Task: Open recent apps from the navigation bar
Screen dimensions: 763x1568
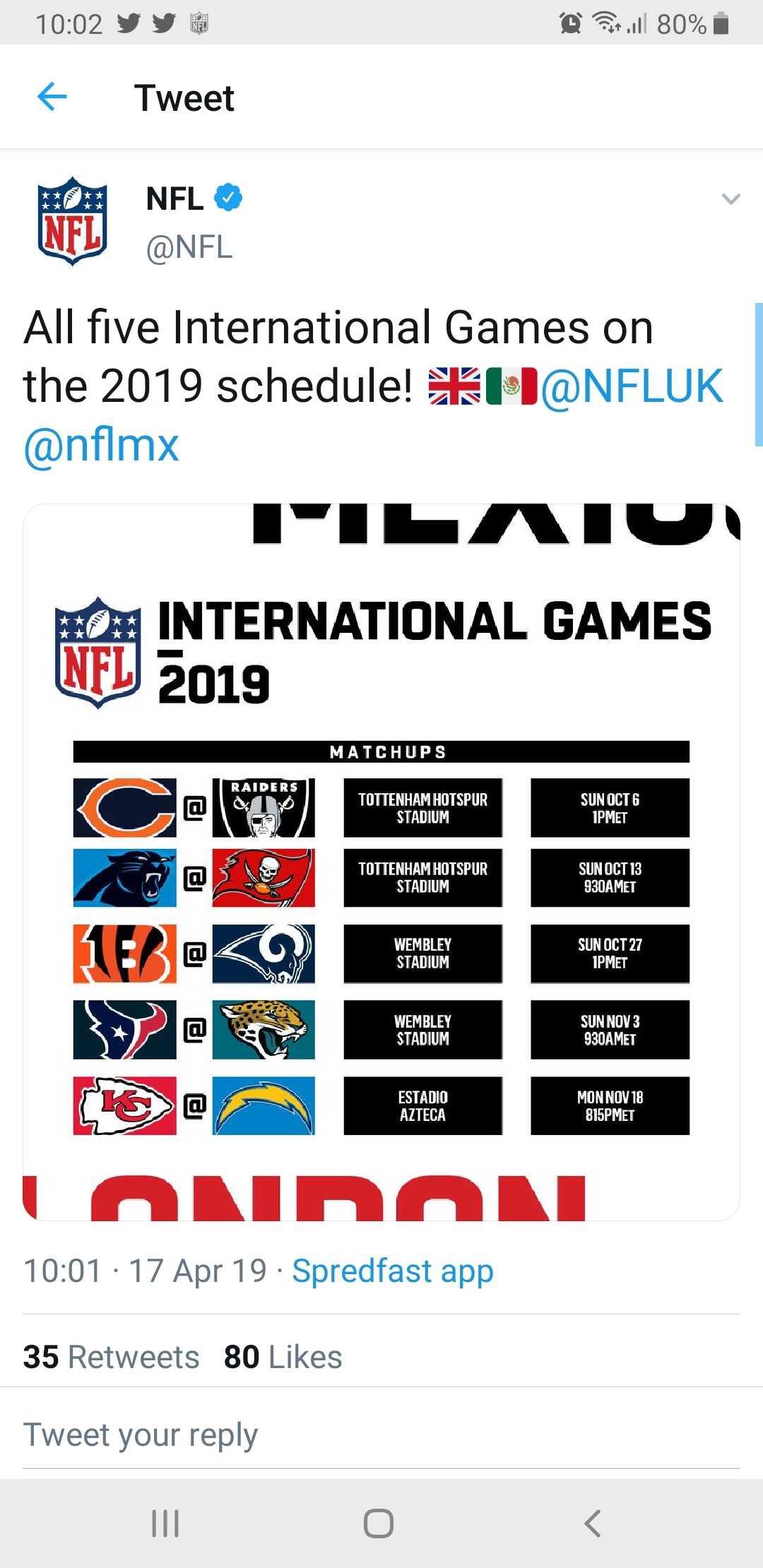Action: click(165, 1523)
